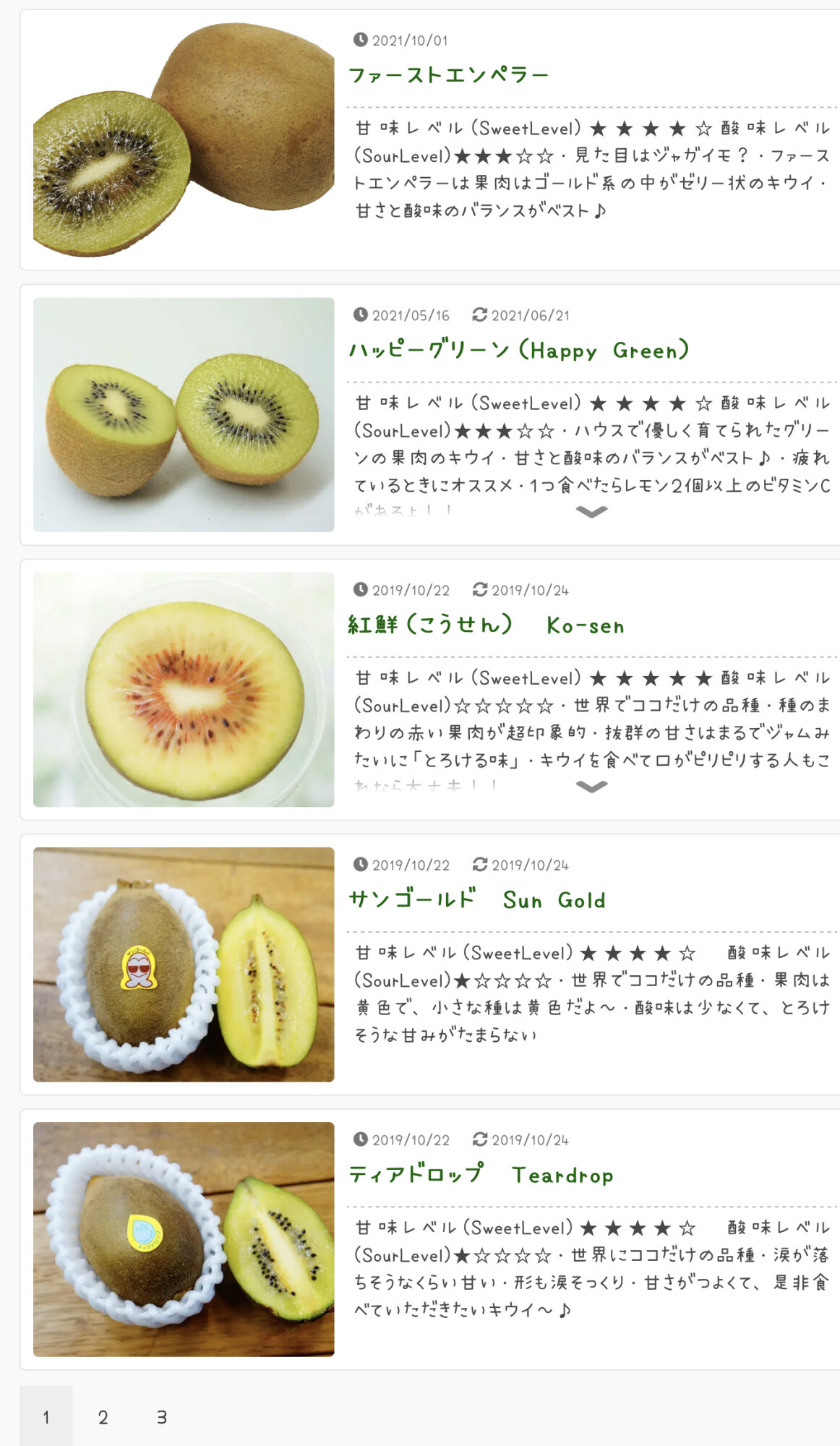
Task: Expand the Ko-sen description
Action: tap(591, 787)
